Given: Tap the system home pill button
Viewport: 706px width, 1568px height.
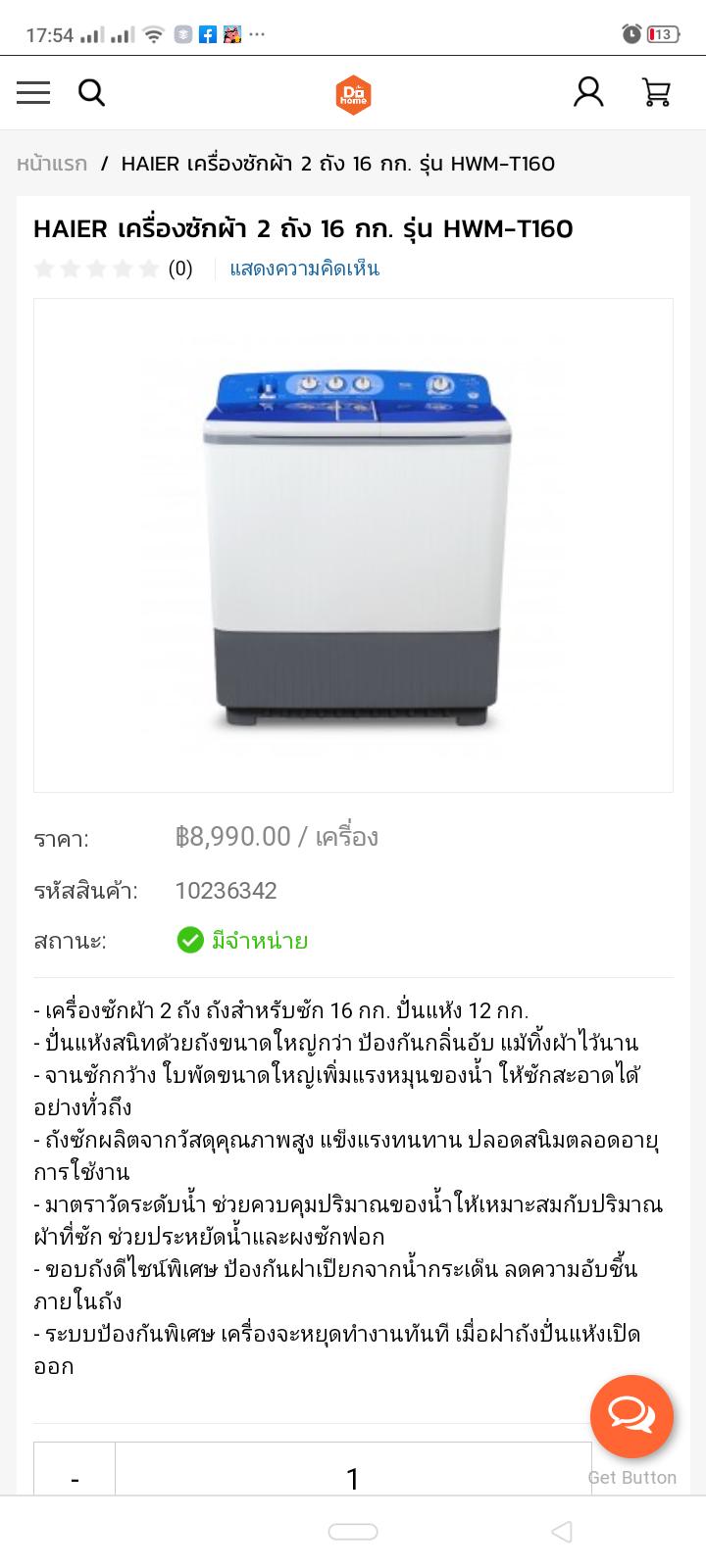Looking at the screenshot, I should tap(353, 1532).
